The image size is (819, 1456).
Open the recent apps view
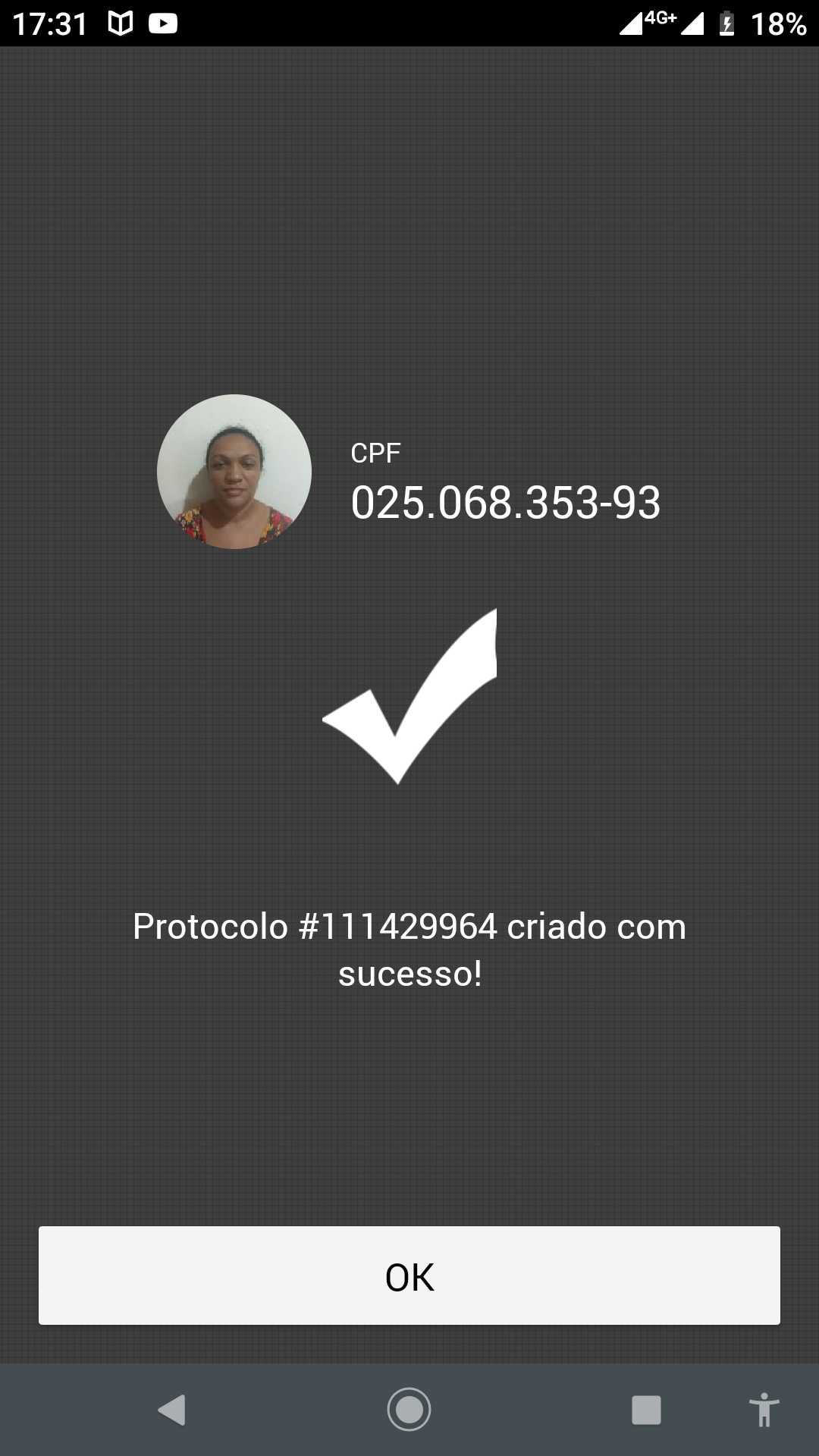click(646, 1410)
